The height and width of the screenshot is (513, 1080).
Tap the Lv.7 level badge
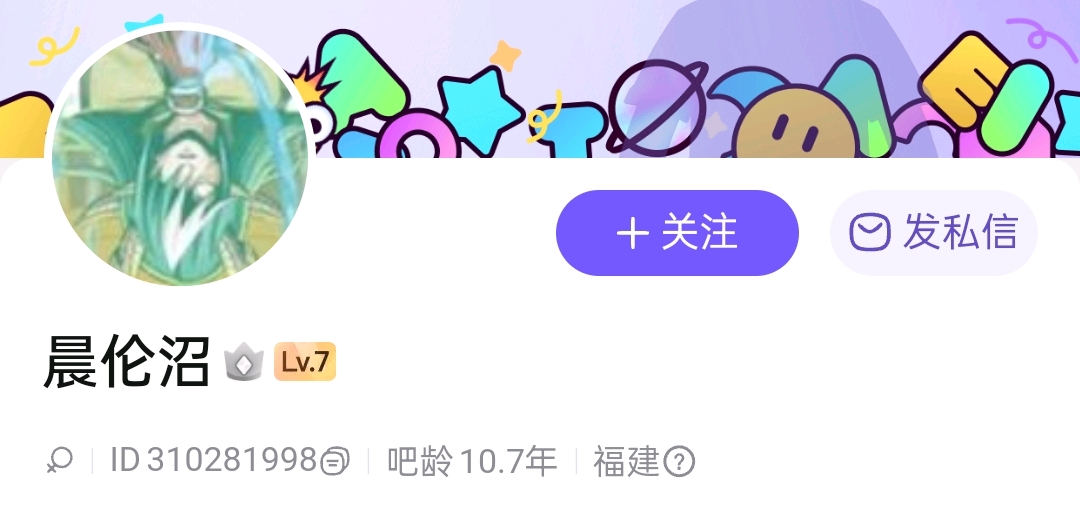tap(305, 362)
